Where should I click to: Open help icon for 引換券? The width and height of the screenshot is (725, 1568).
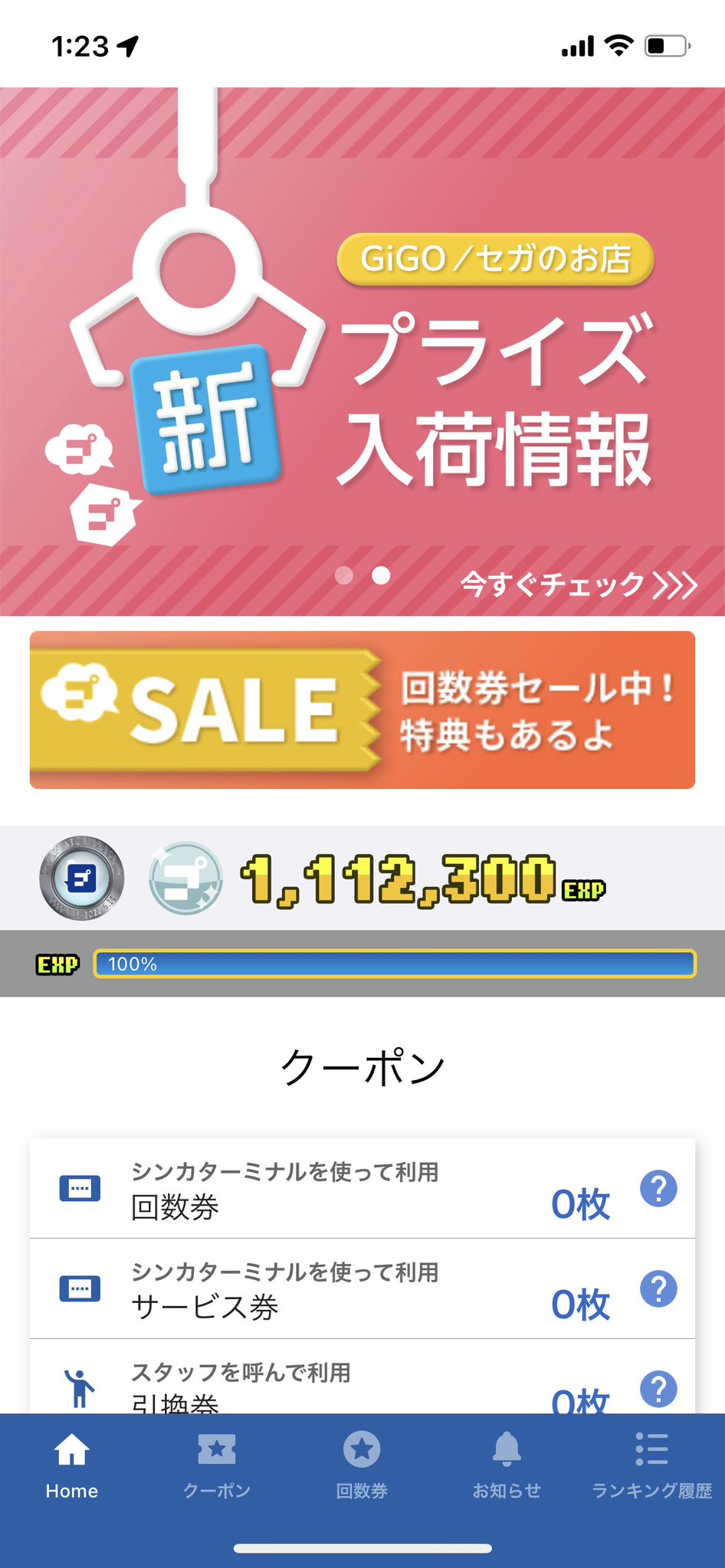(x=658, y=1390)
